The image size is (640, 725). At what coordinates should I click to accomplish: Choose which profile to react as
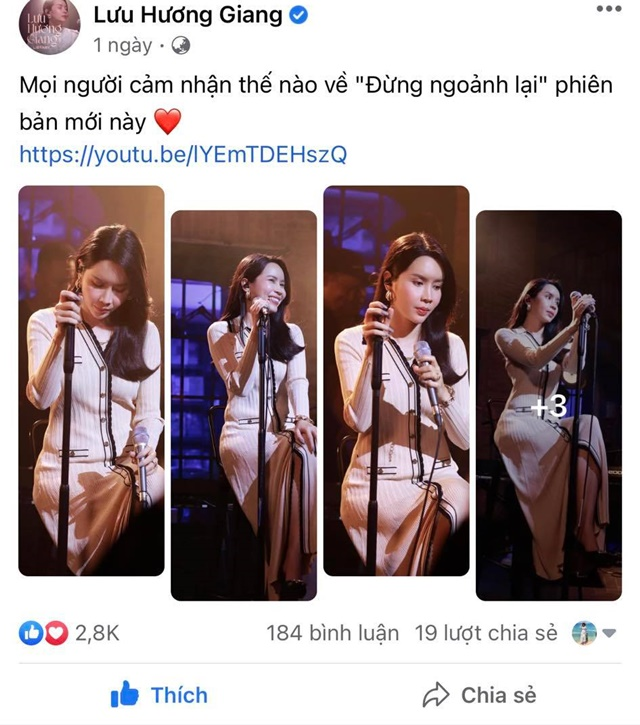point(594,633)
